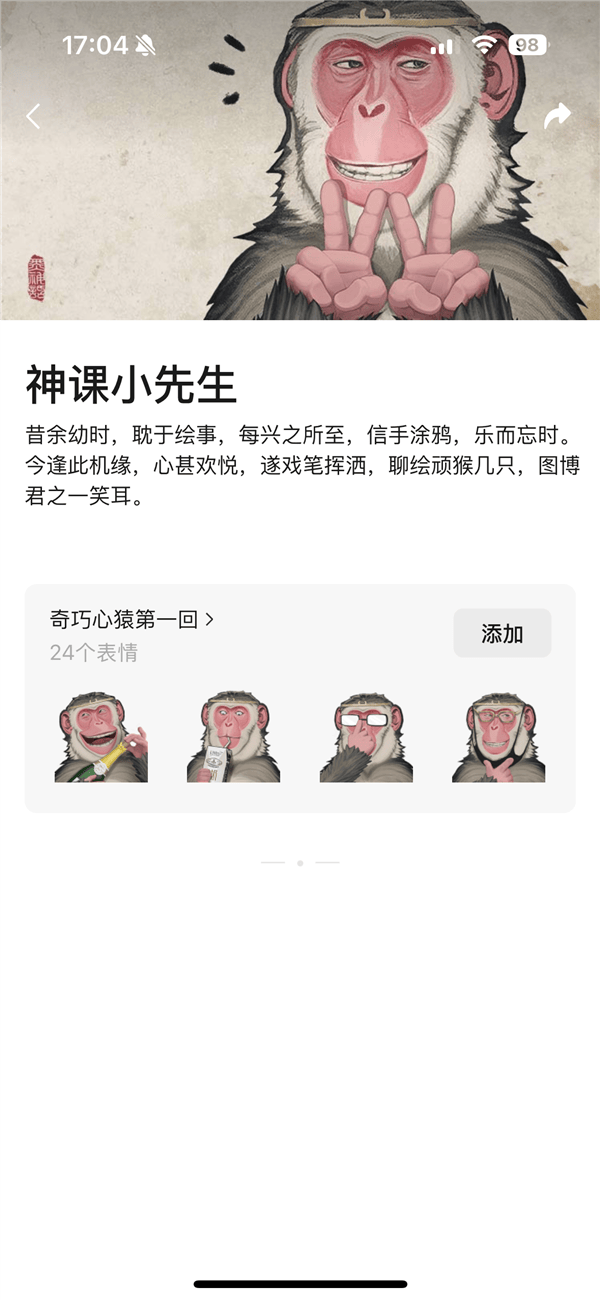Preview the monkey with chin-stroking pose sticker
Image resolution: width=600 pixels, height=1300 pixels.
point(498,738)
